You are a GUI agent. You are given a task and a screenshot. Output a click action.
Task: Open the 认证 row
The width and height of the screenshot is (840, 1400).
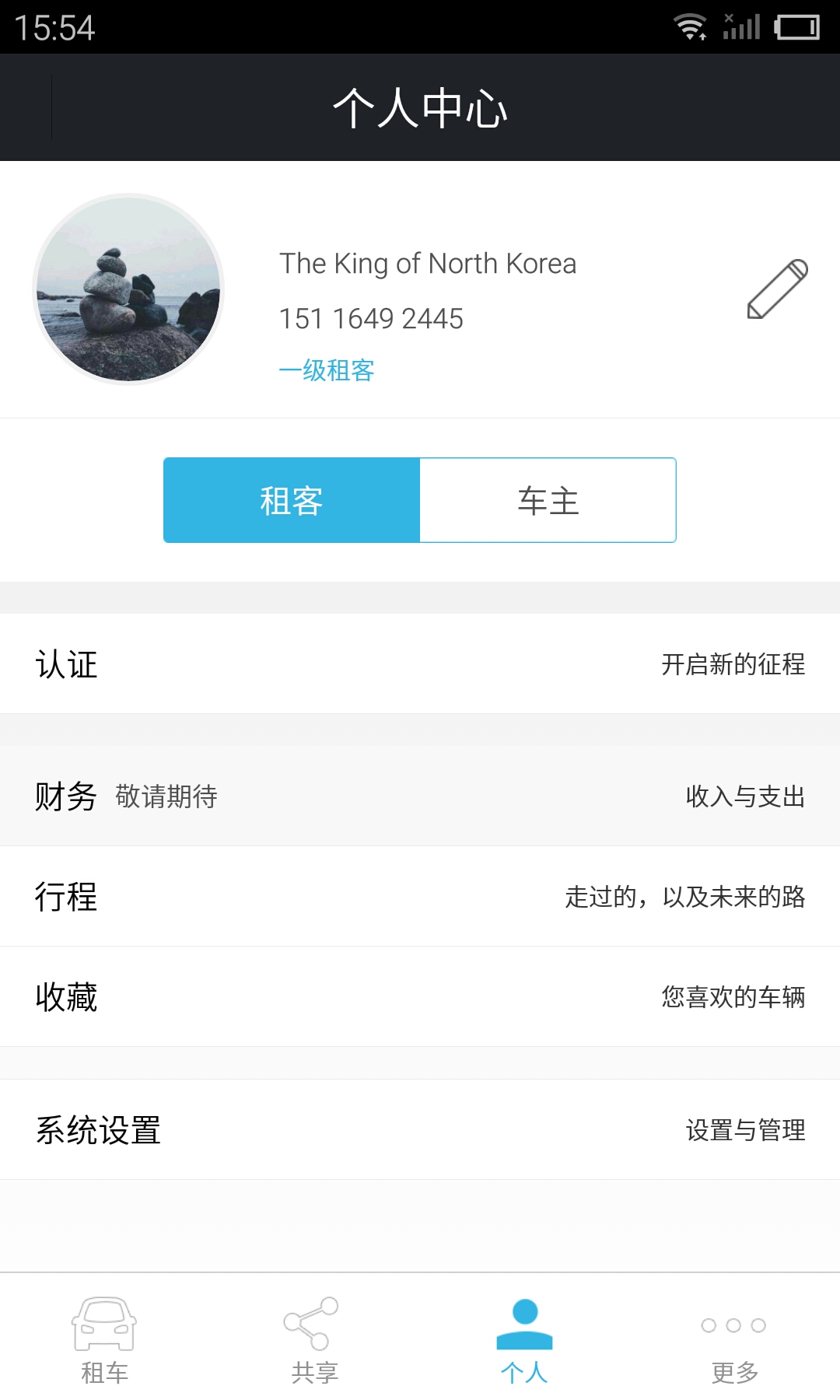(420, 663)
